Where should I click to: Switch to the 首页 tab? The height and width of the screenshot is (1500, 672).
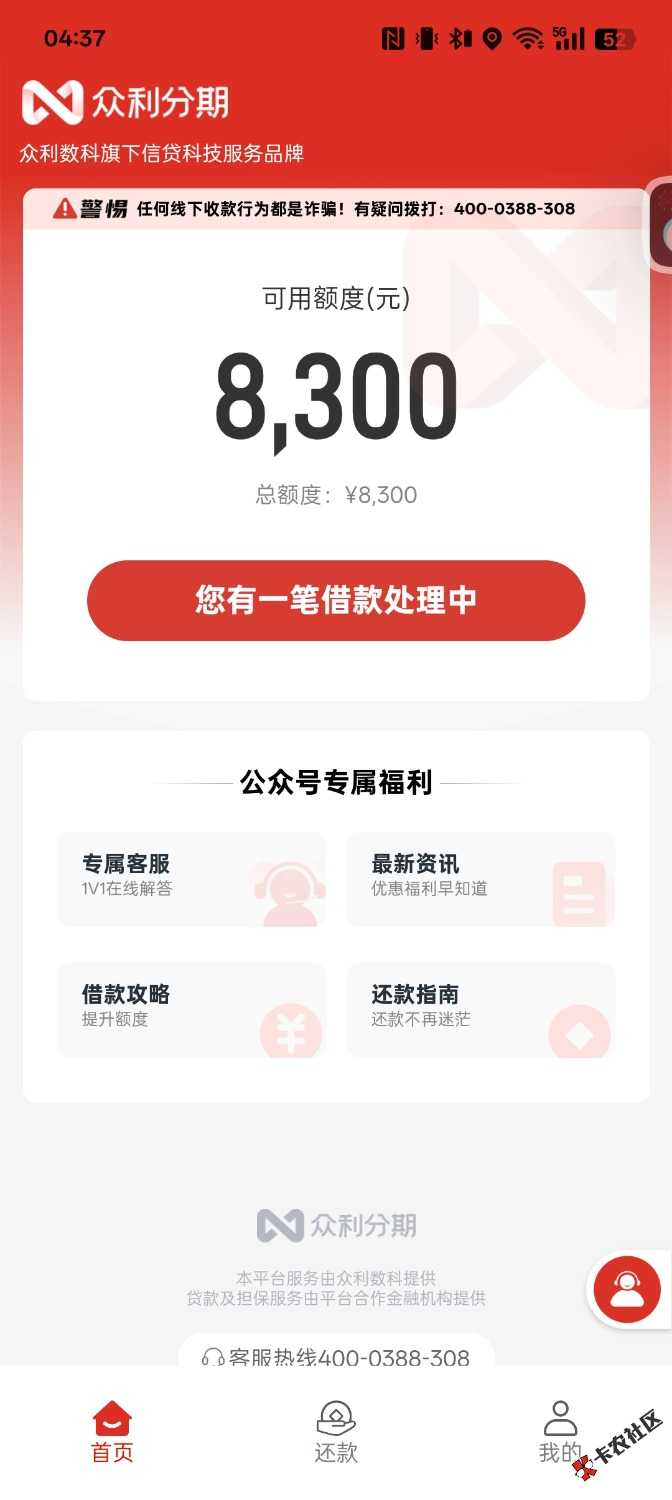[112, 1432]
